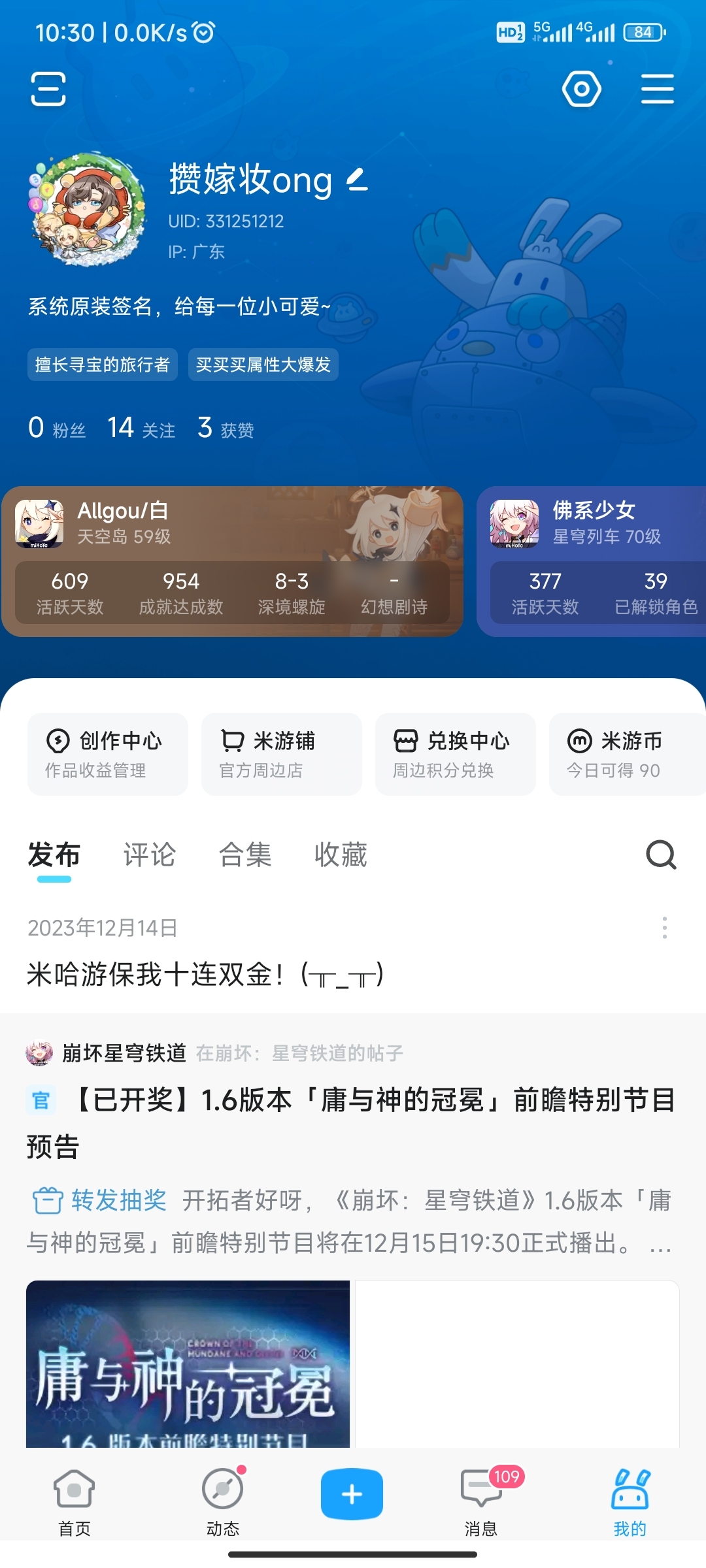Open the Allgou/白 Genshin game card
706x1568 pixels.
[232, 561]
